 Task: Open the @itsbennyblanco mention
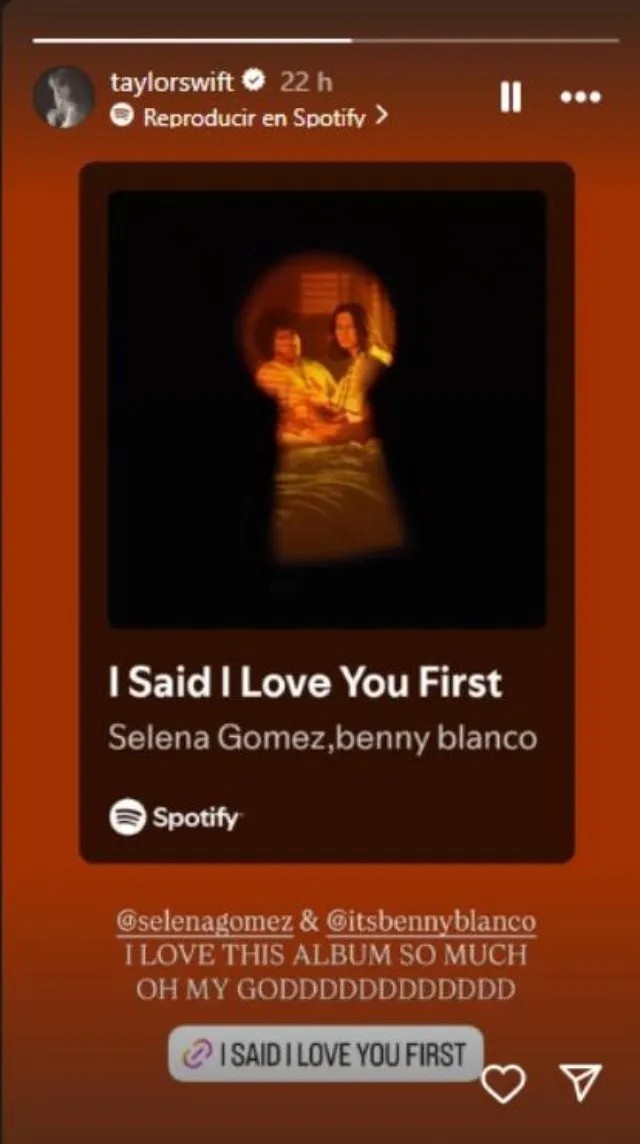430,921
